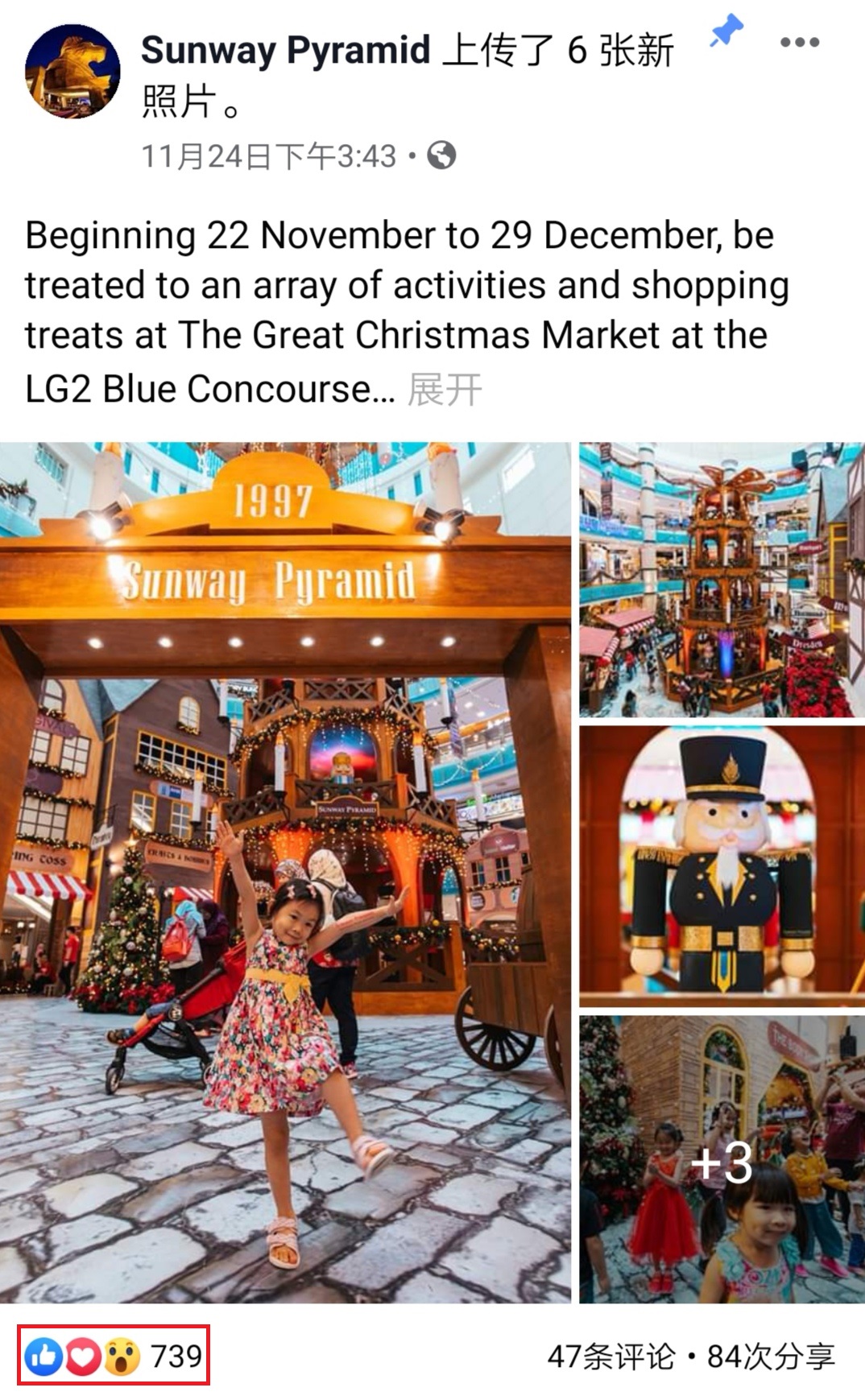The height and width of the screenshot is (1400, 865).
Task: Open the large photo of the girl under the arch
Action: (x=285, y=872)
